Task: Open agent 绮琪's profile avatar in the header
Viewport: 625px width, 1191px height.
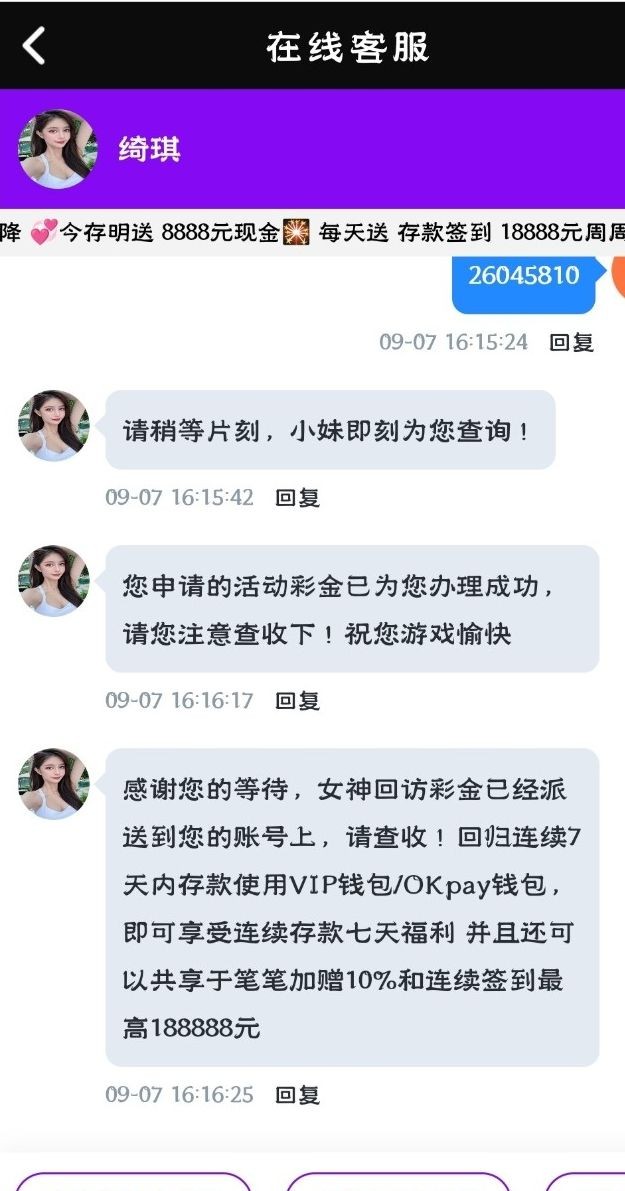Action: pyautogui.click(x=58, y=150)
